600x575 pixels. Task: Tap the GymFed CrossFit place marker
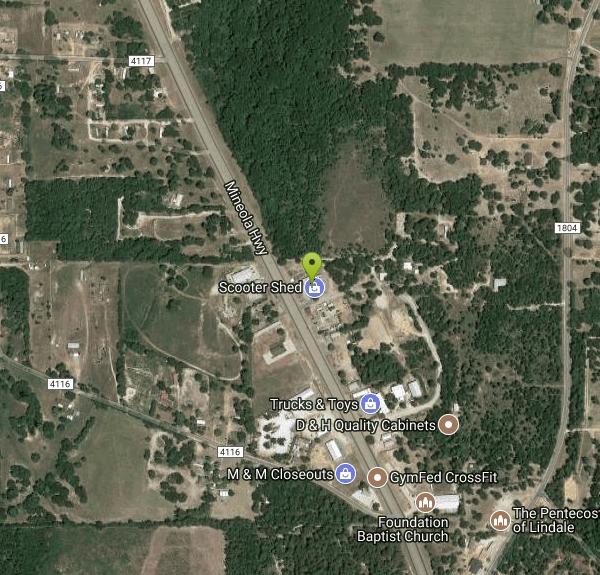(x=377, y=477)
